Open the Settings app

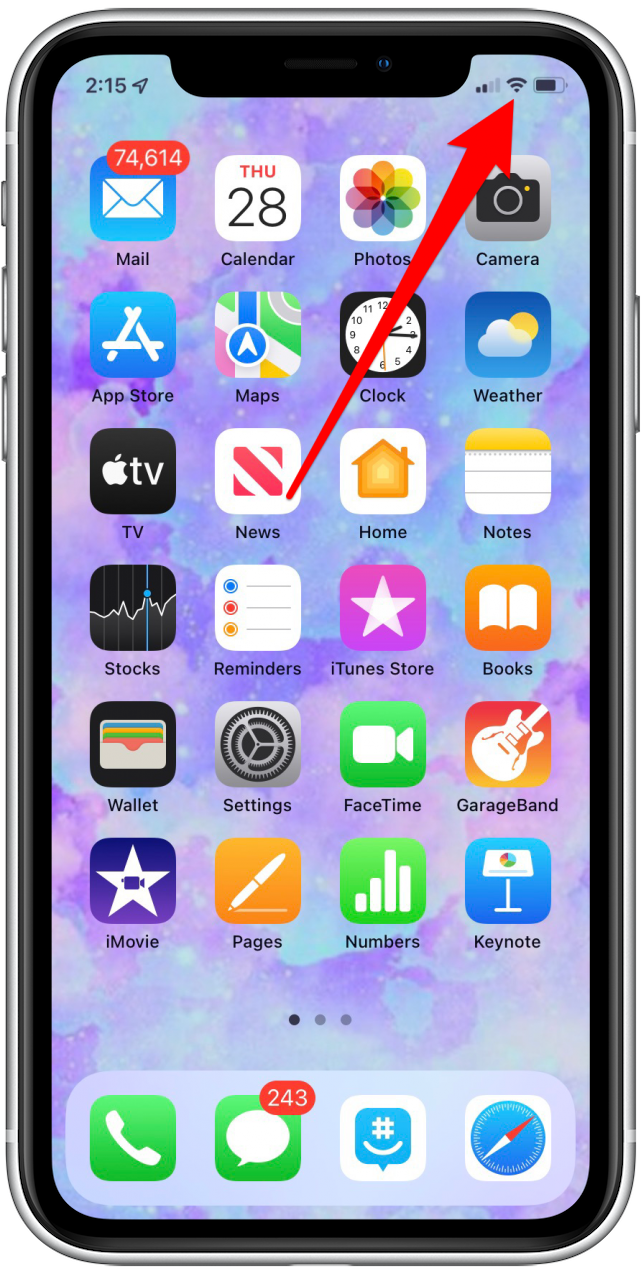257,745
